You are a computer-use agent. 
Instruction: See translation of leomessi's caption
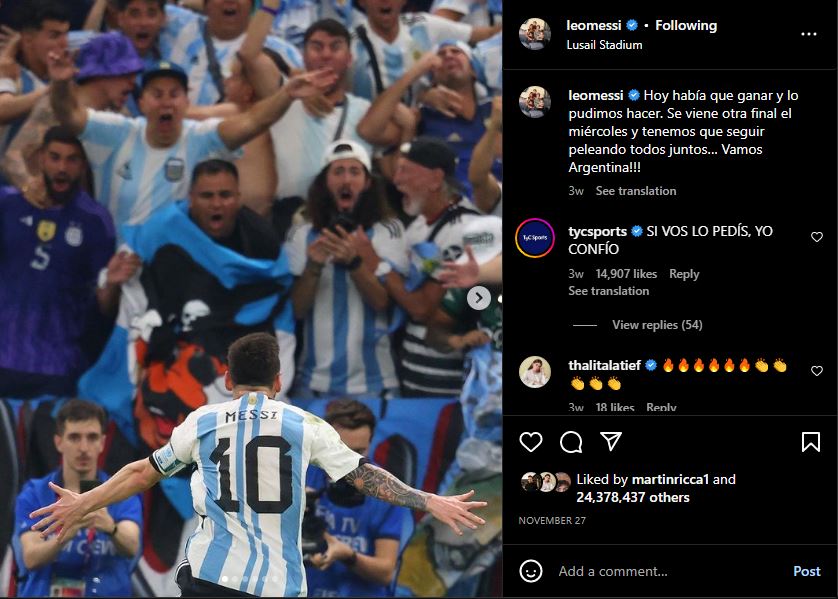pyautogui.click(x=636, y=191)
